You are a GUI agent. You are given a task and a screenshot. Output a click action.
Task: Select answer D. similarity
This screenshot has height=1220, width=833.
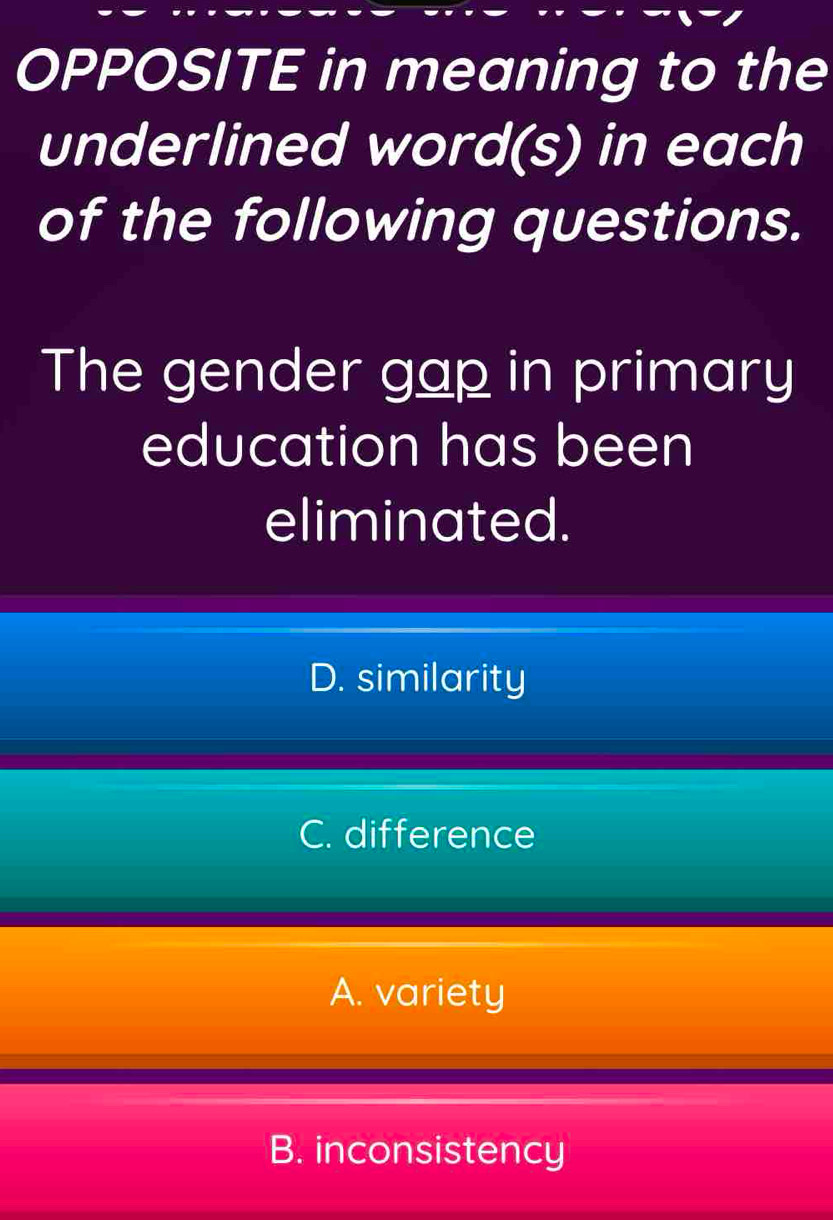tap(416, 678)
